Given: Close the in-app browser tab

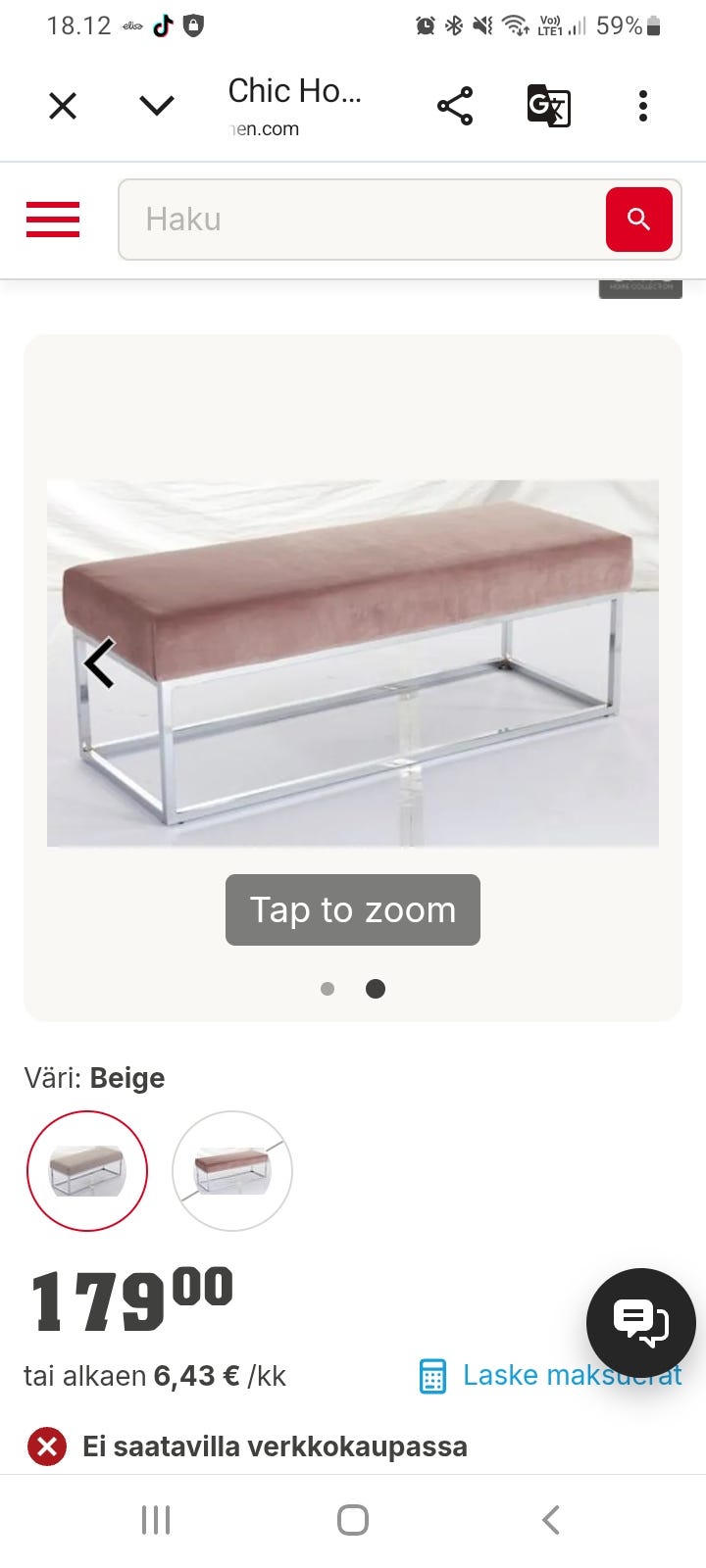Looking at the screenshot, I should pos(63,106).
